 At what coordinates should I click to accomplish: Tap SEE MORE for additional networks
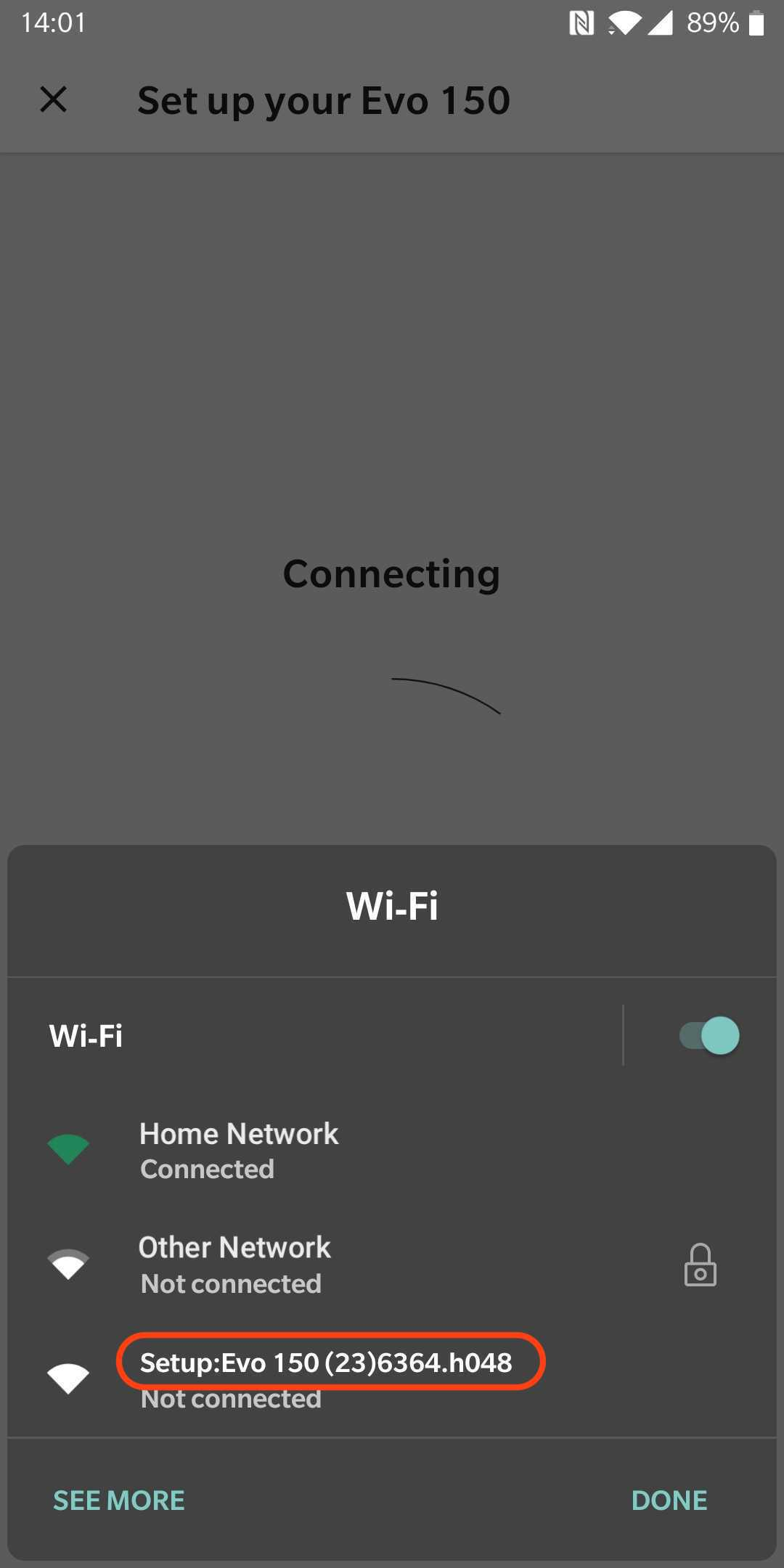[119, 1500]
